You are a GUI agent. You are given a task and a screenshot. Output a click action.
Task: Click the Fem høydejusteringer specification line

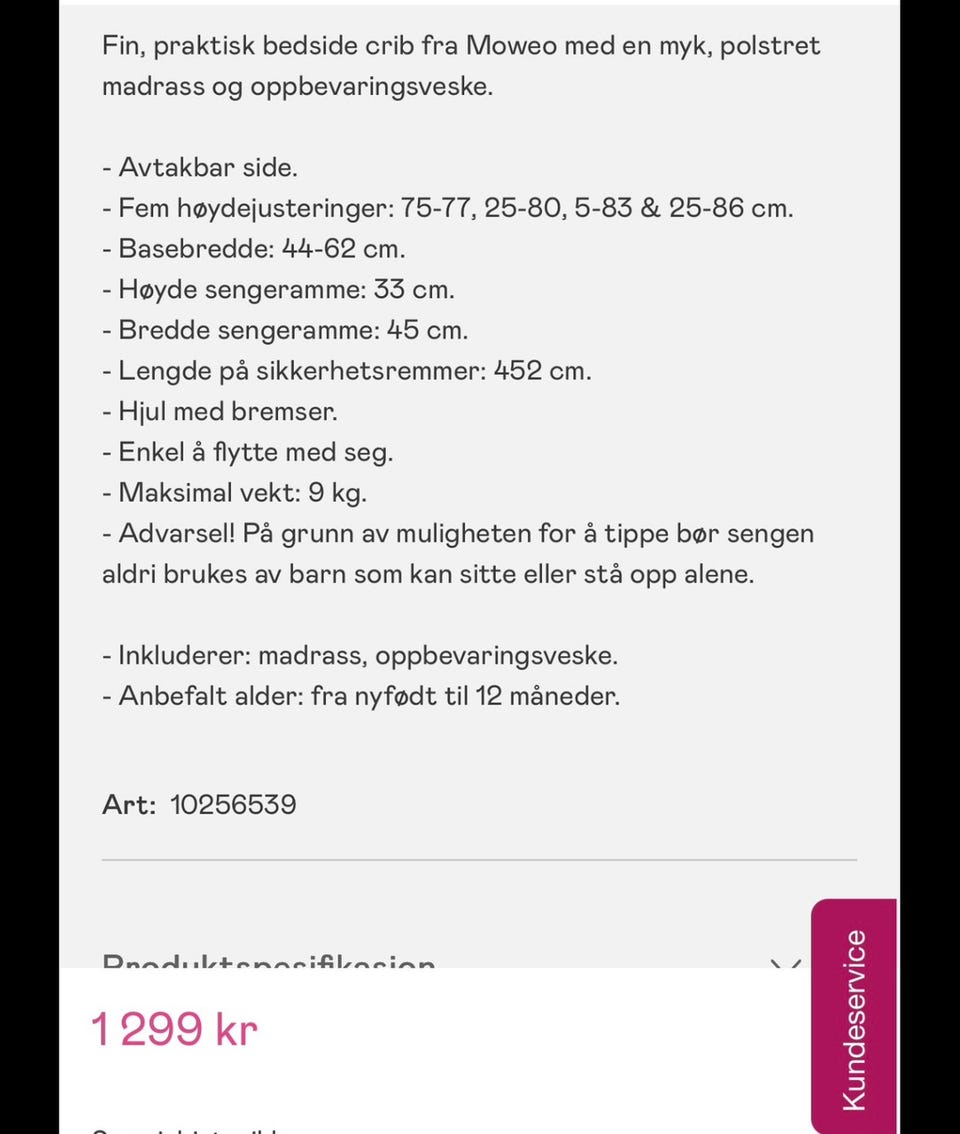click(x=448, y=208)
